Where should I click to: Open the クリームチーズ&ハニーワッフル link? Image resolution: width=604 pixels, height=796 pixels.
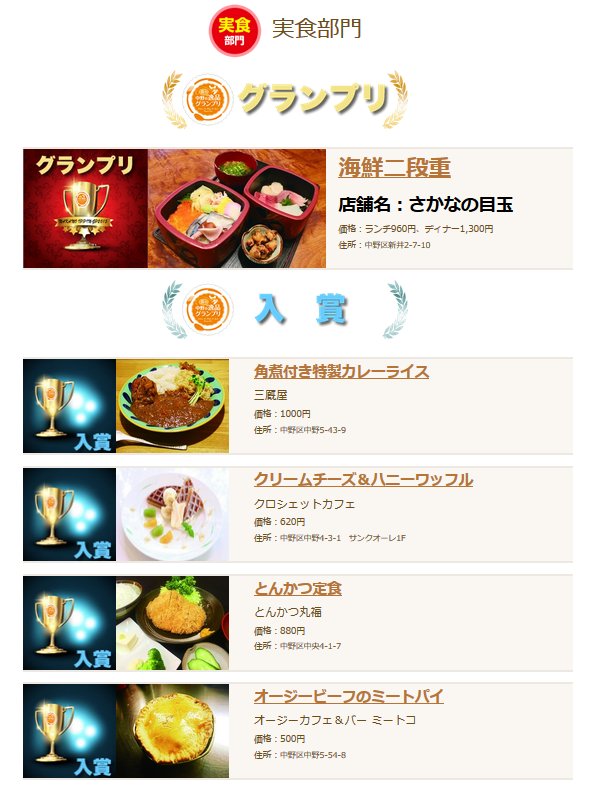tap(363, 480)
